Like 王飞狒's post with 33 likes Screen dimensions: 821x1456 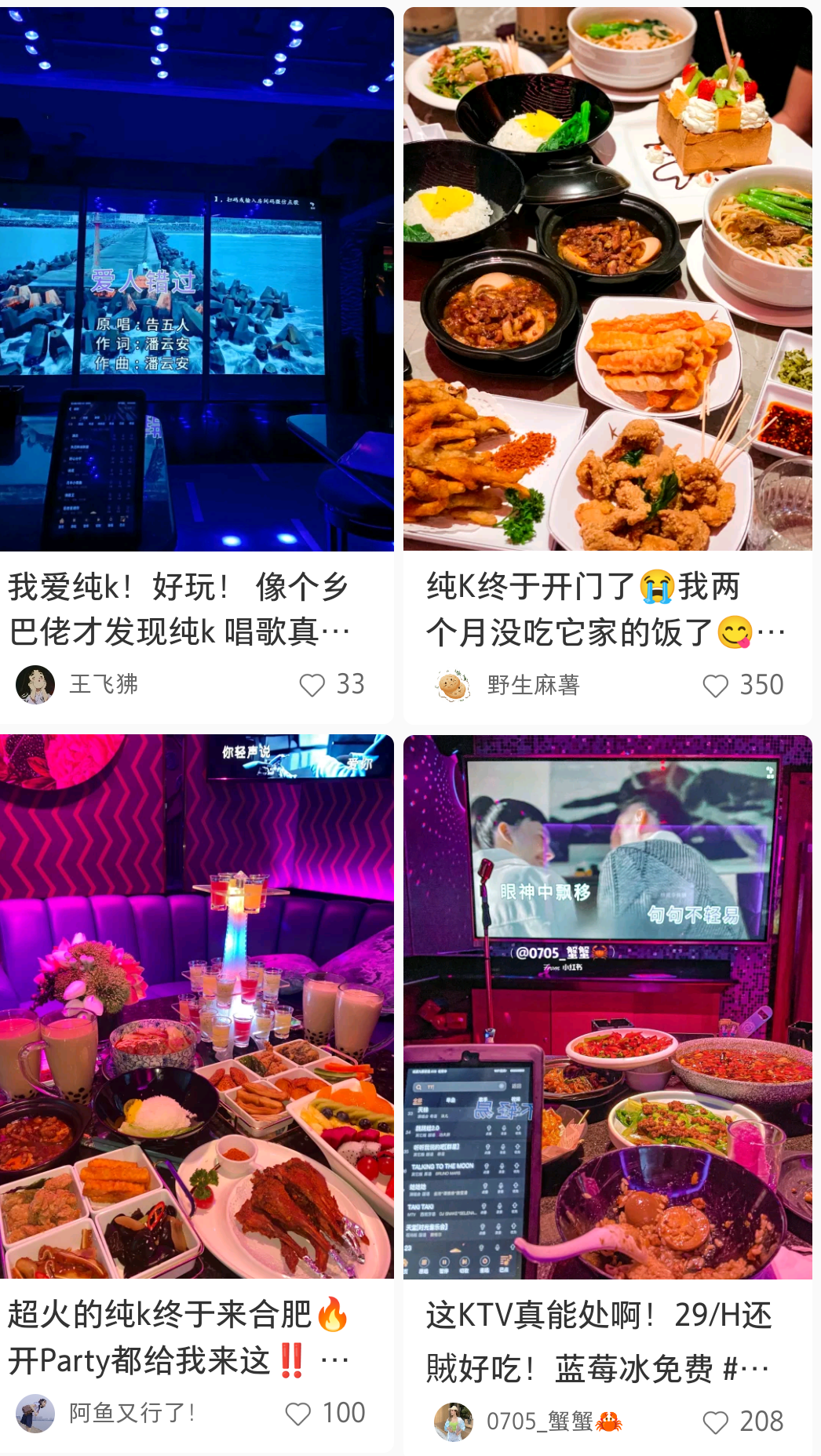tap(312, 685)
